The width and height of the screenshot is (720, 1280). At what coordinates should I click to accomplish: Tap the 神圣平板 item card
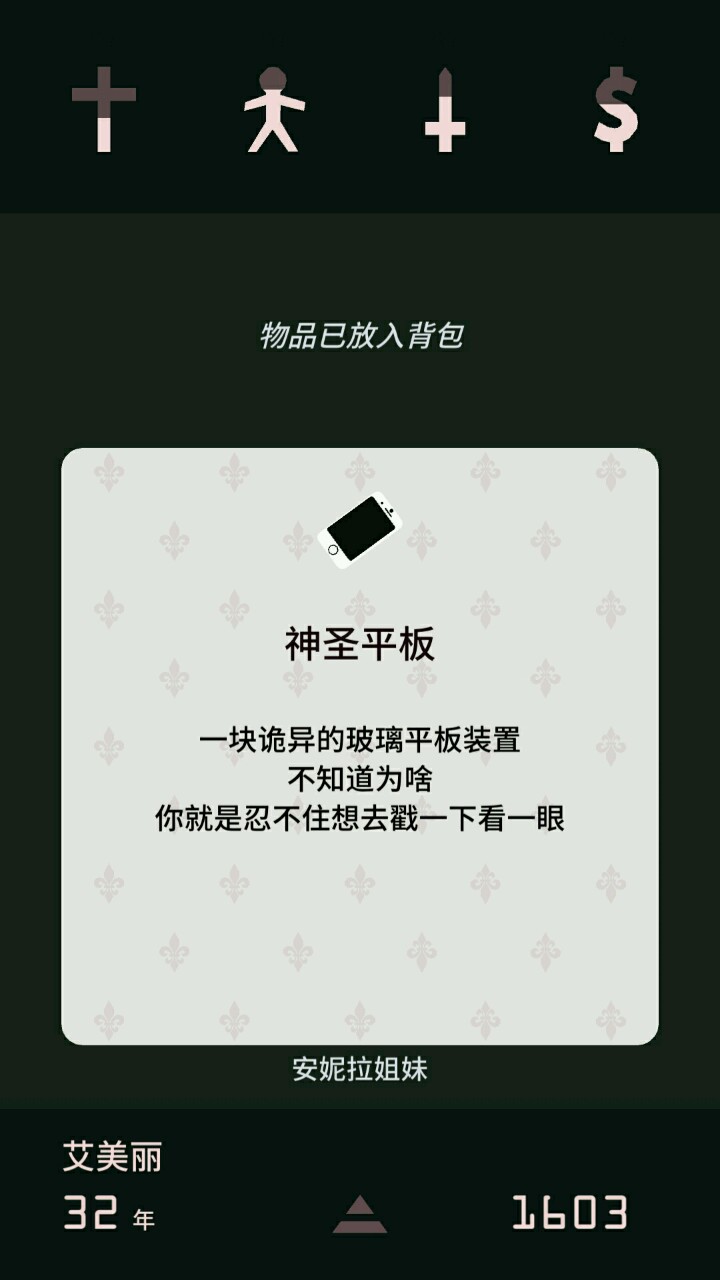click(360, 746)
